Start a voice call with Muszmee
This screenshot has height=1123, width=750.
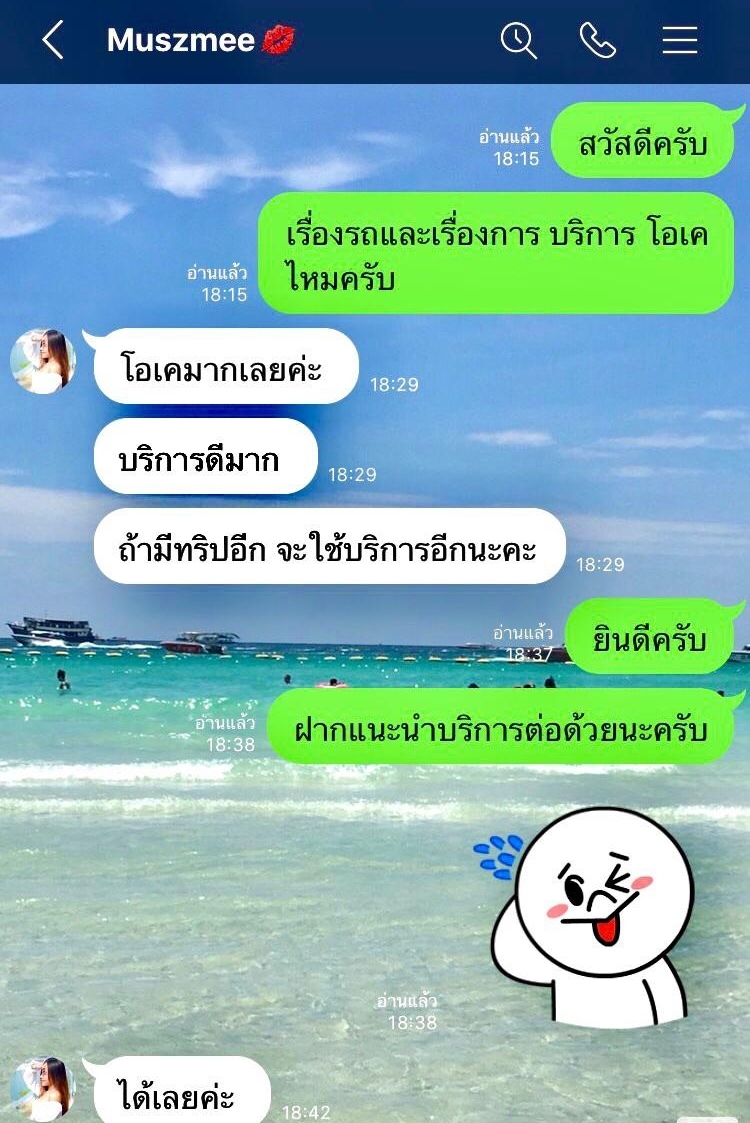pyautogui.click(x=598, y=41)
